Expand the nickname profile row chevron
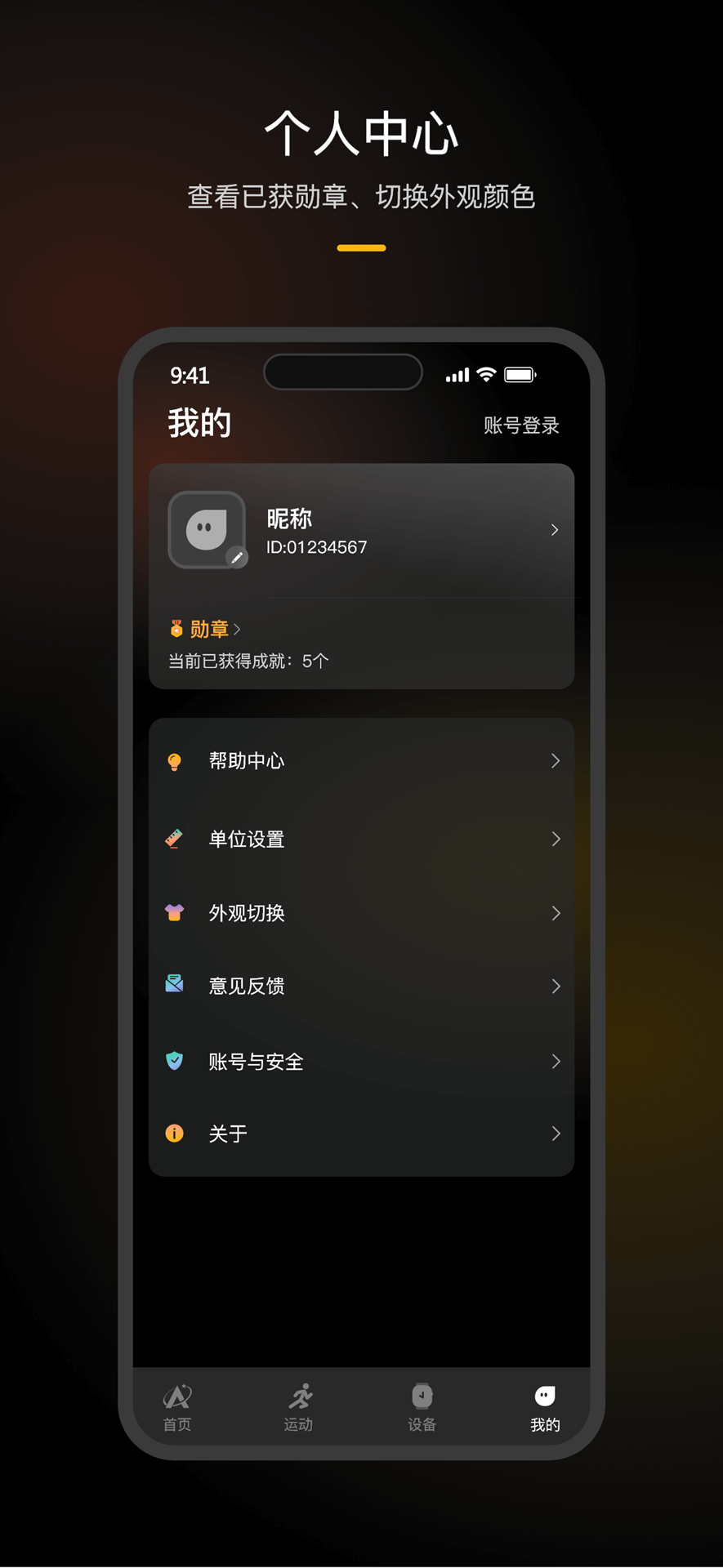The image size is (723, 1568). pyautogui.click(x=555, y=529)
